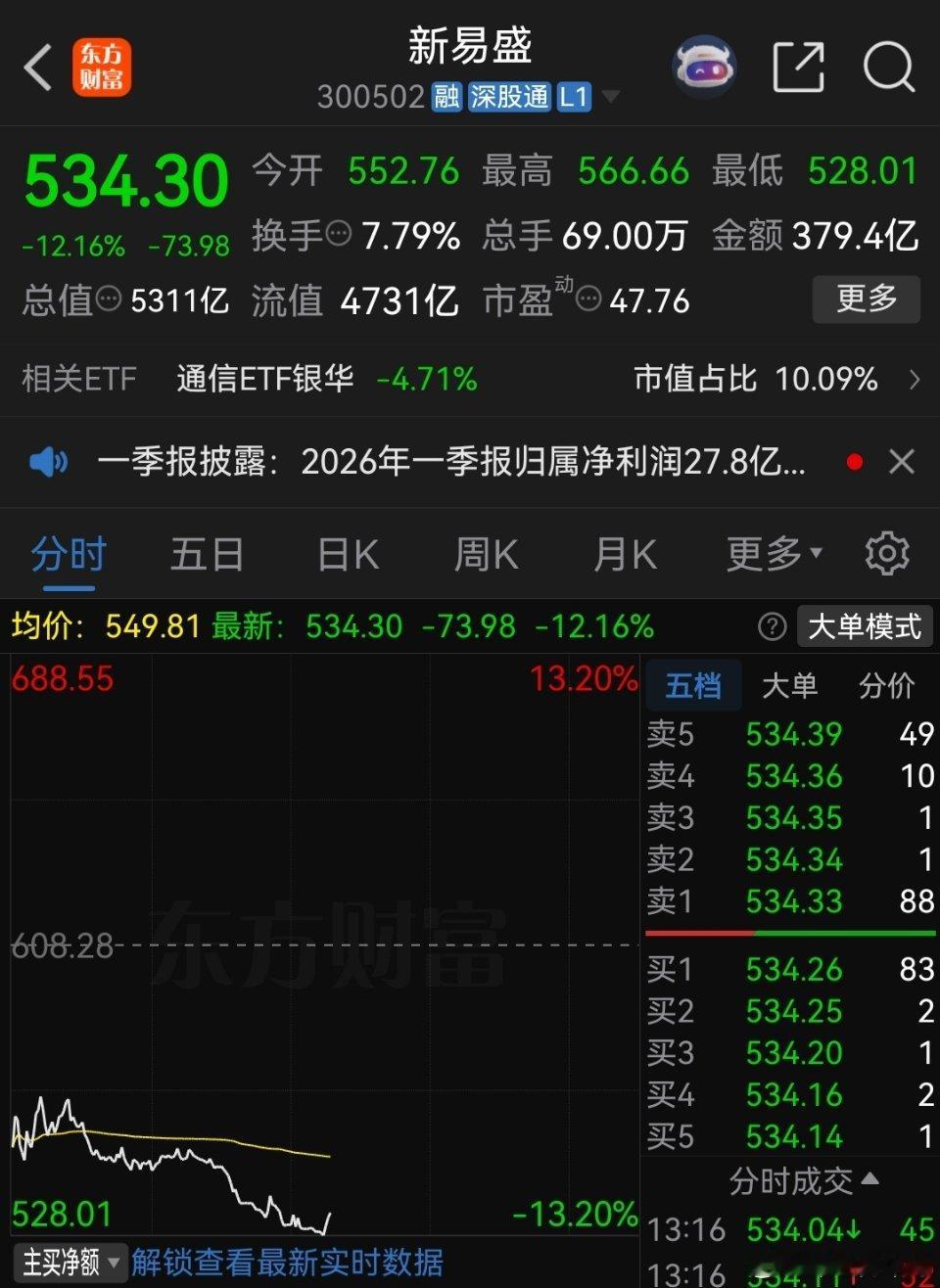This screenshot has height=1288, width=940.
Task: Tap the 更多 button for more stock data
Action: tap(866, 299)
